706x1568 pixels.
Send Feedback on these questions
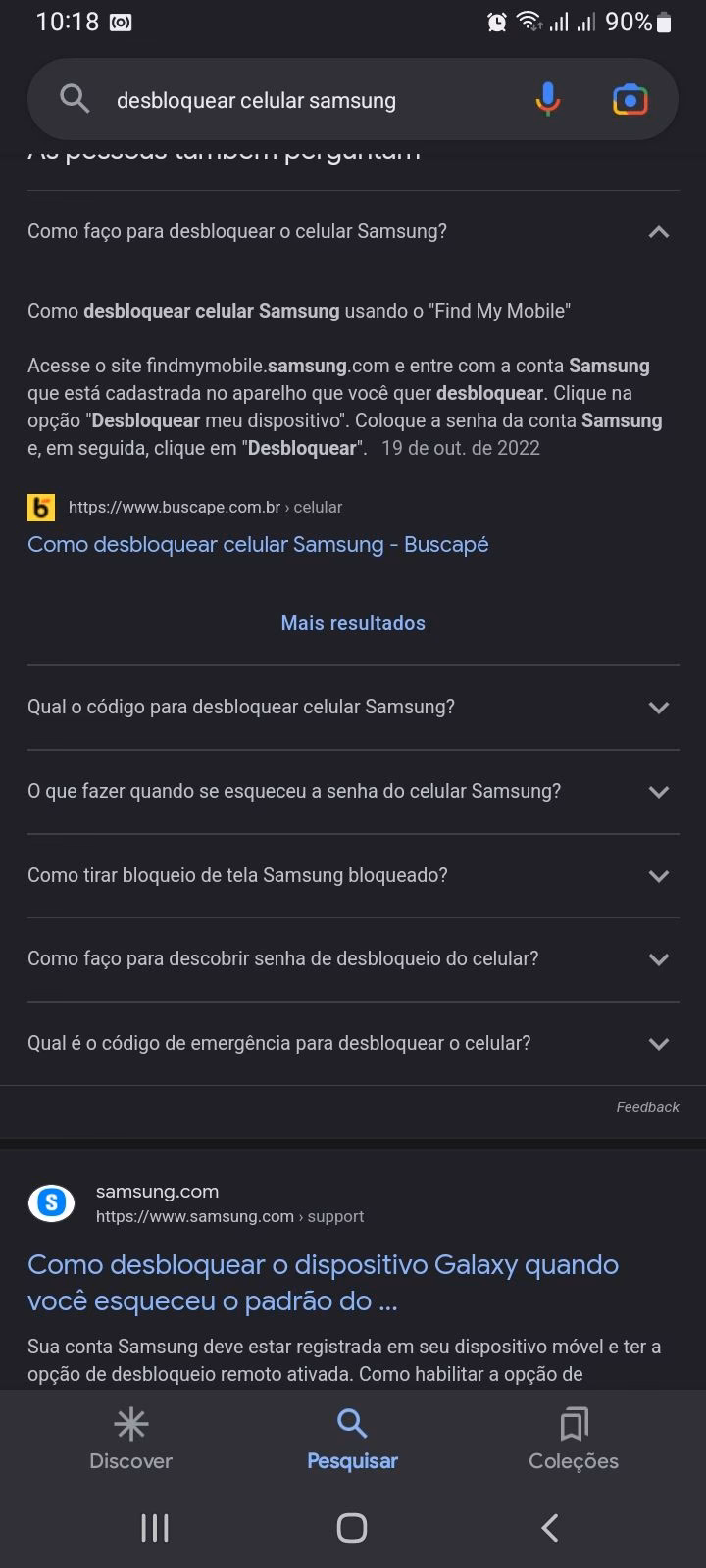click(646, 1107)
